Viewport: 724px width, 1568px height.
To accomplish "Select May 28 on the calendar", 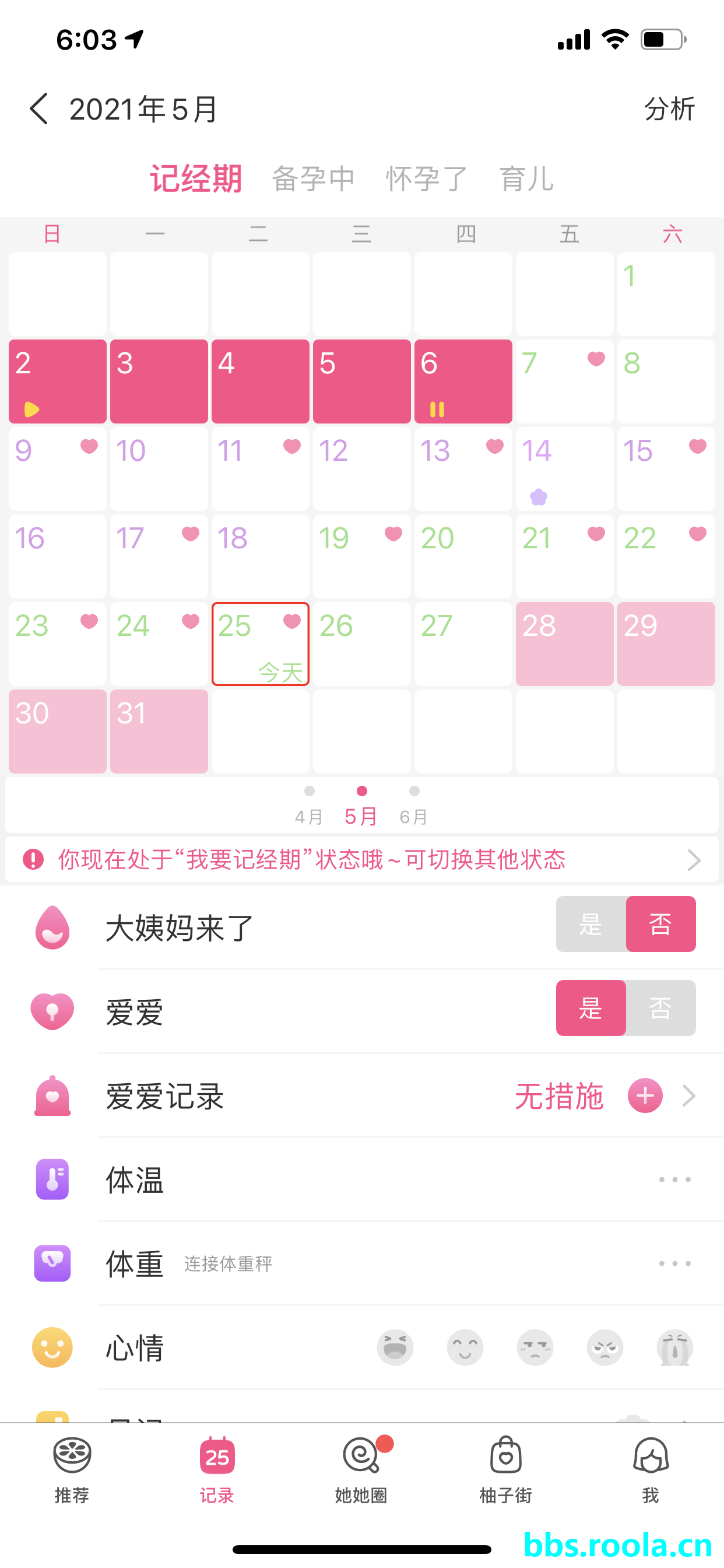I will (564, 644).
